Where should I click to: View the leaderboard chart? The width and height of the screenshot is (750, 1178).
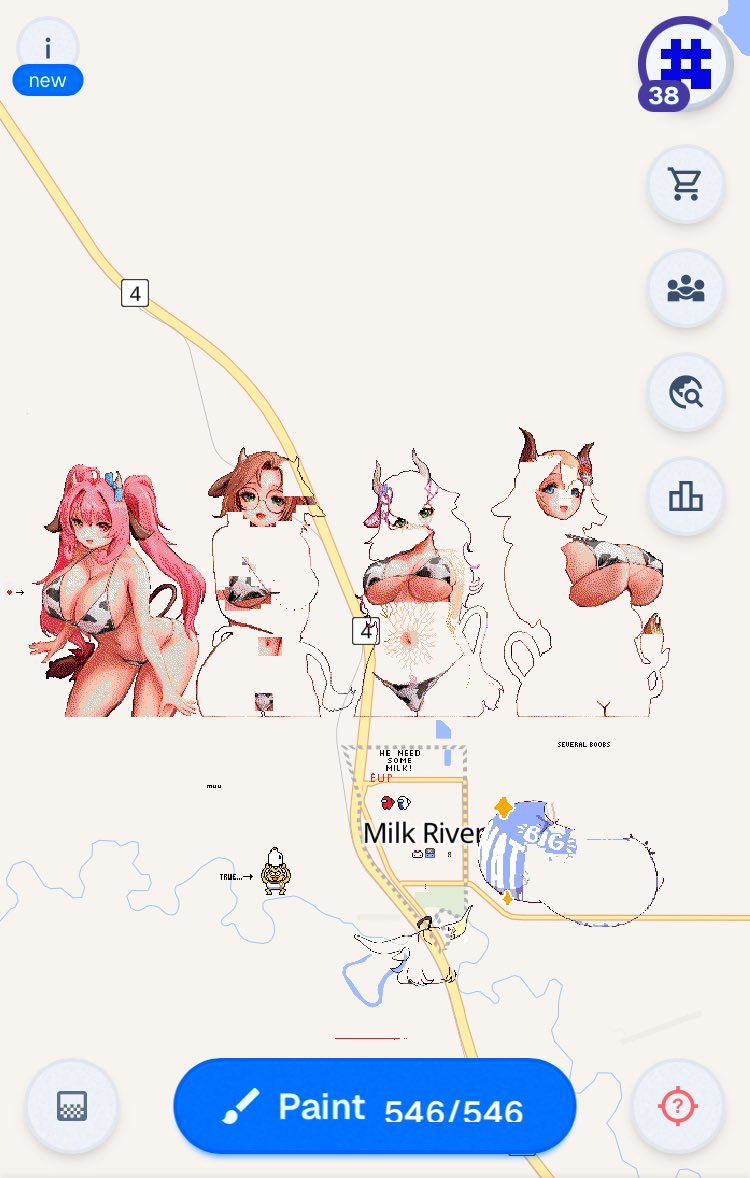click(686, 496)
